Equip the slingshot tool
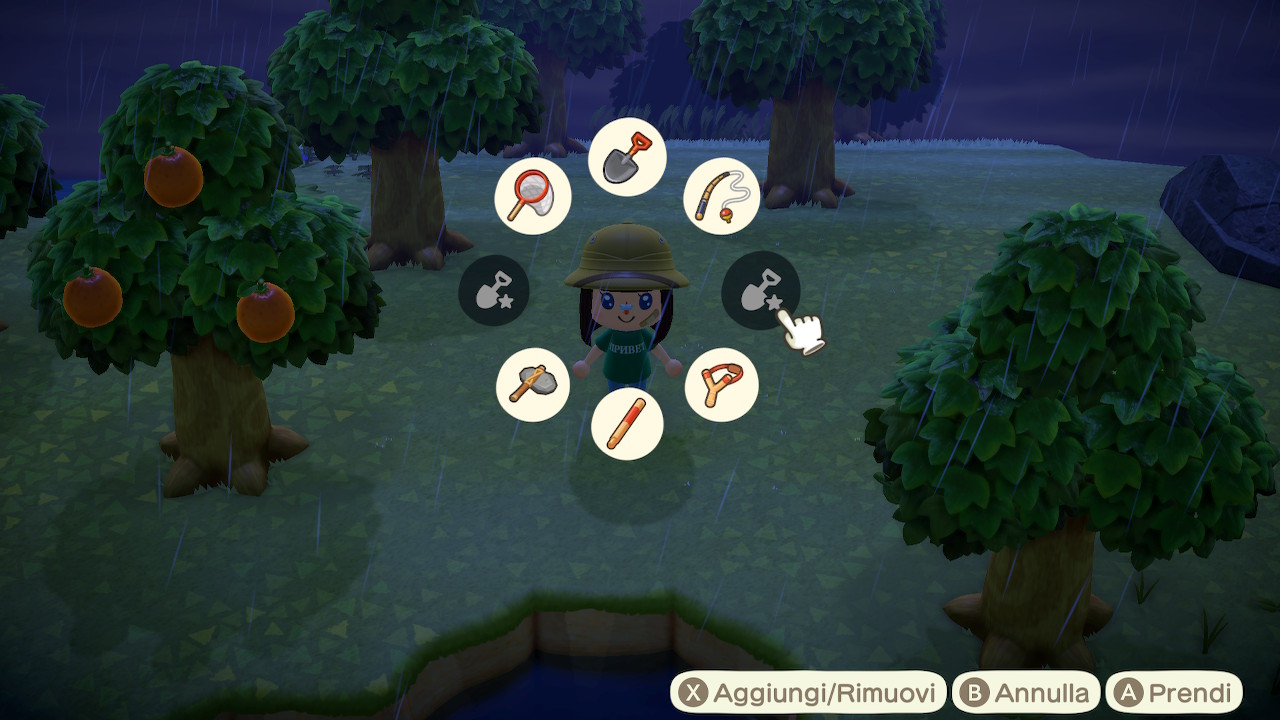Image resolution: width=1280 pixels, height=720 pixels. tap(721, 384)
